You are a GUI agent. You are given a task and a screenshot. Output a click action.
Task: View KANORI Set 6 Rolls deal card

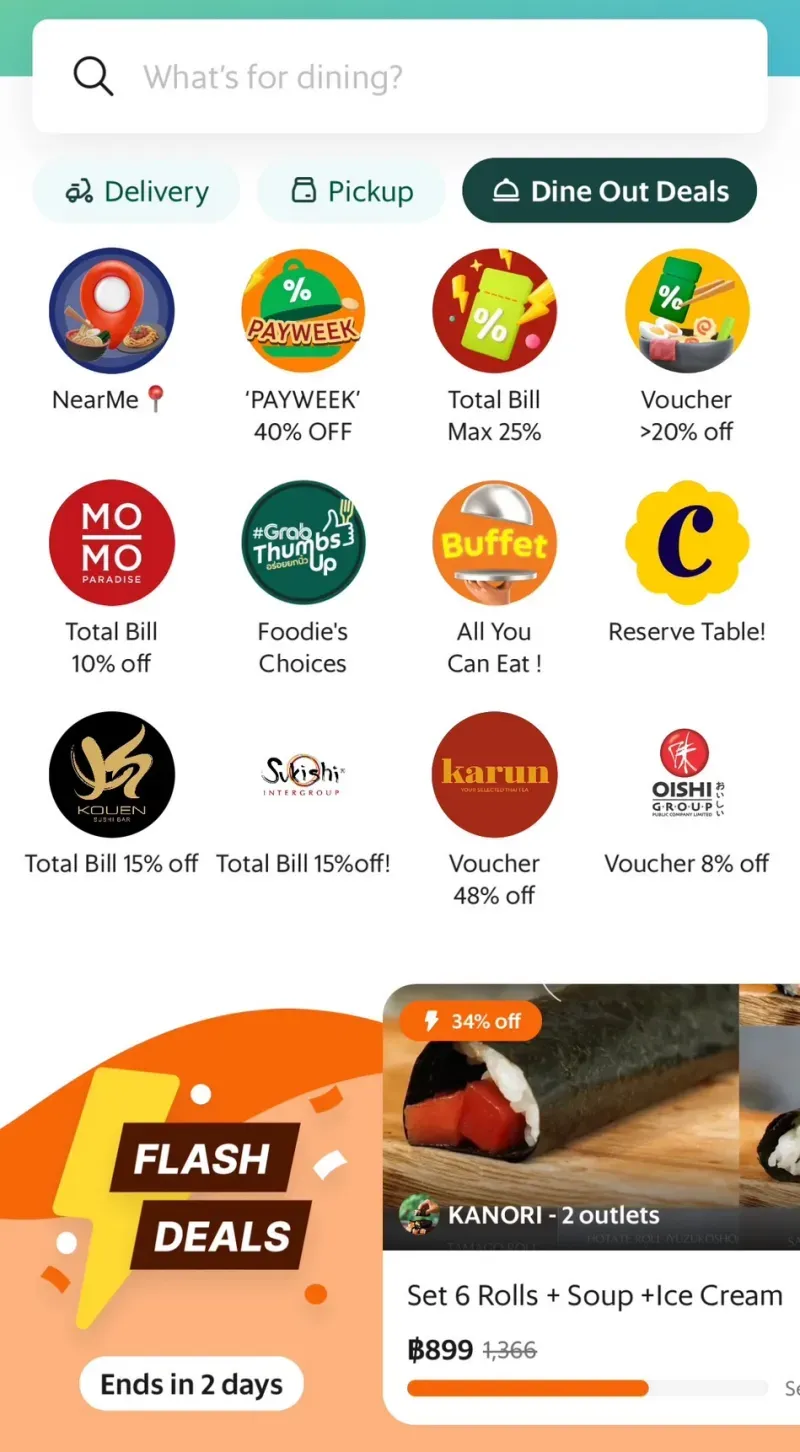tap(590, 1200)
